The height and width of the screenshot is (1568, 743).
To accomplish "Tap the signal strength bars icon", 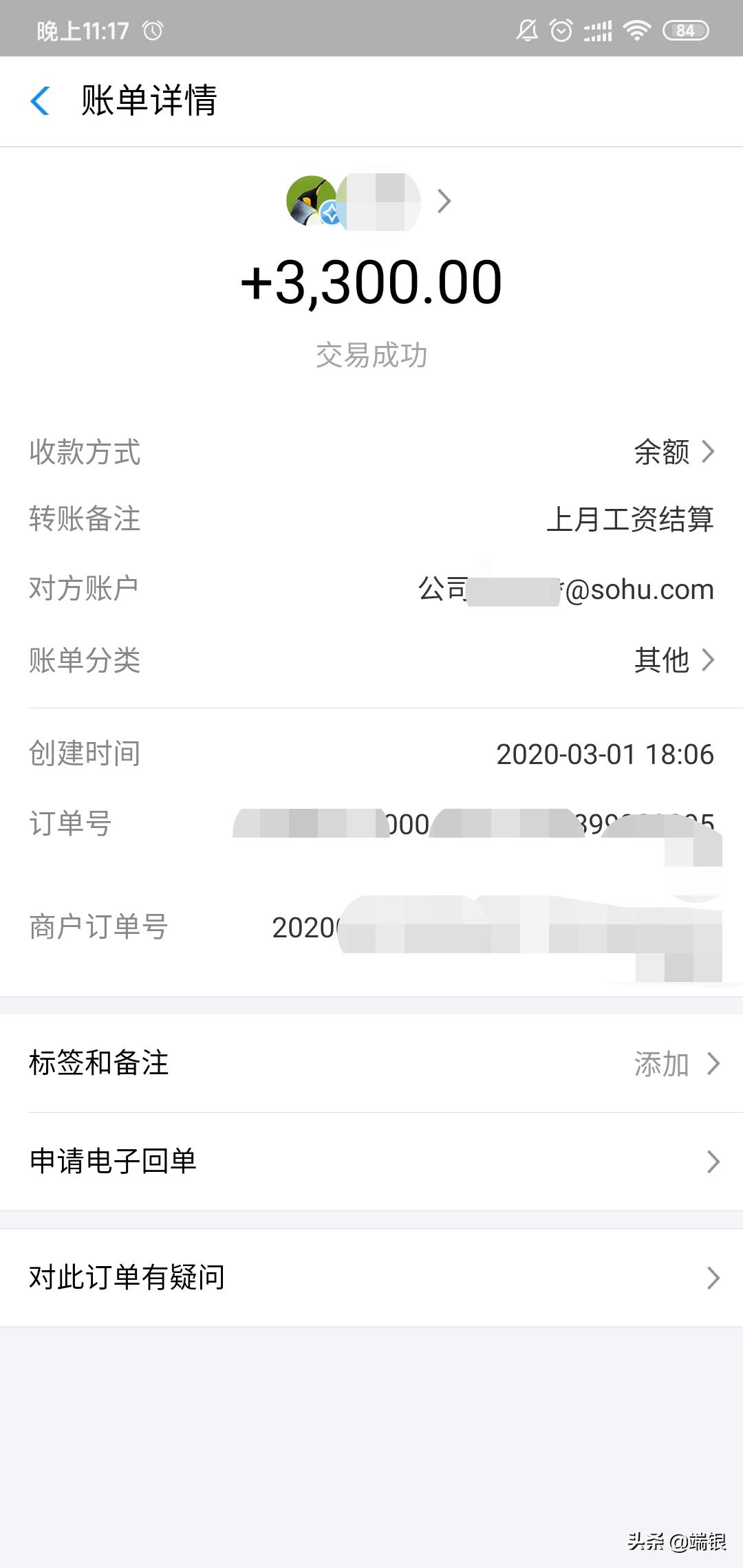I will pyautogui.click(x=598, y=30).
